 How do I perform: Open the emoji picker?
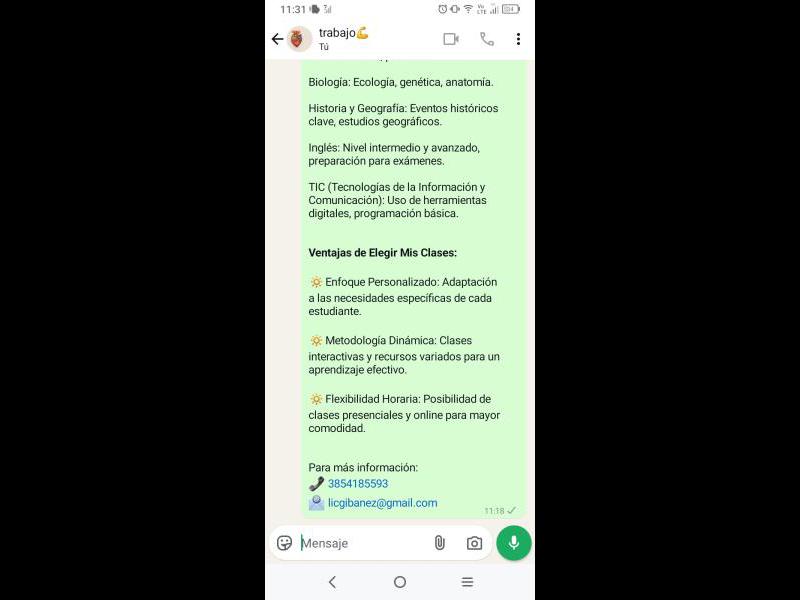tap(285, 543)
